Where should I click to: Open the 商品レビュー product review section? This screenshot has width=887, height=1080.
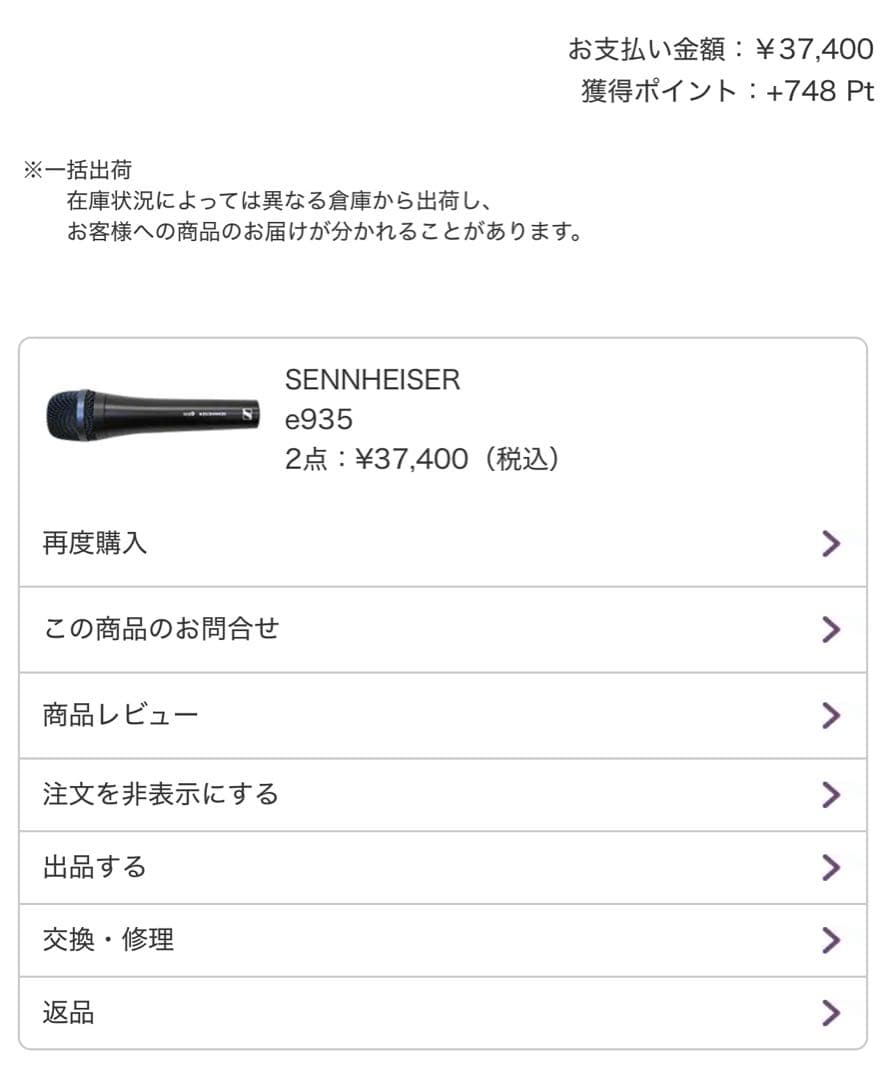[x=120, y=715]
